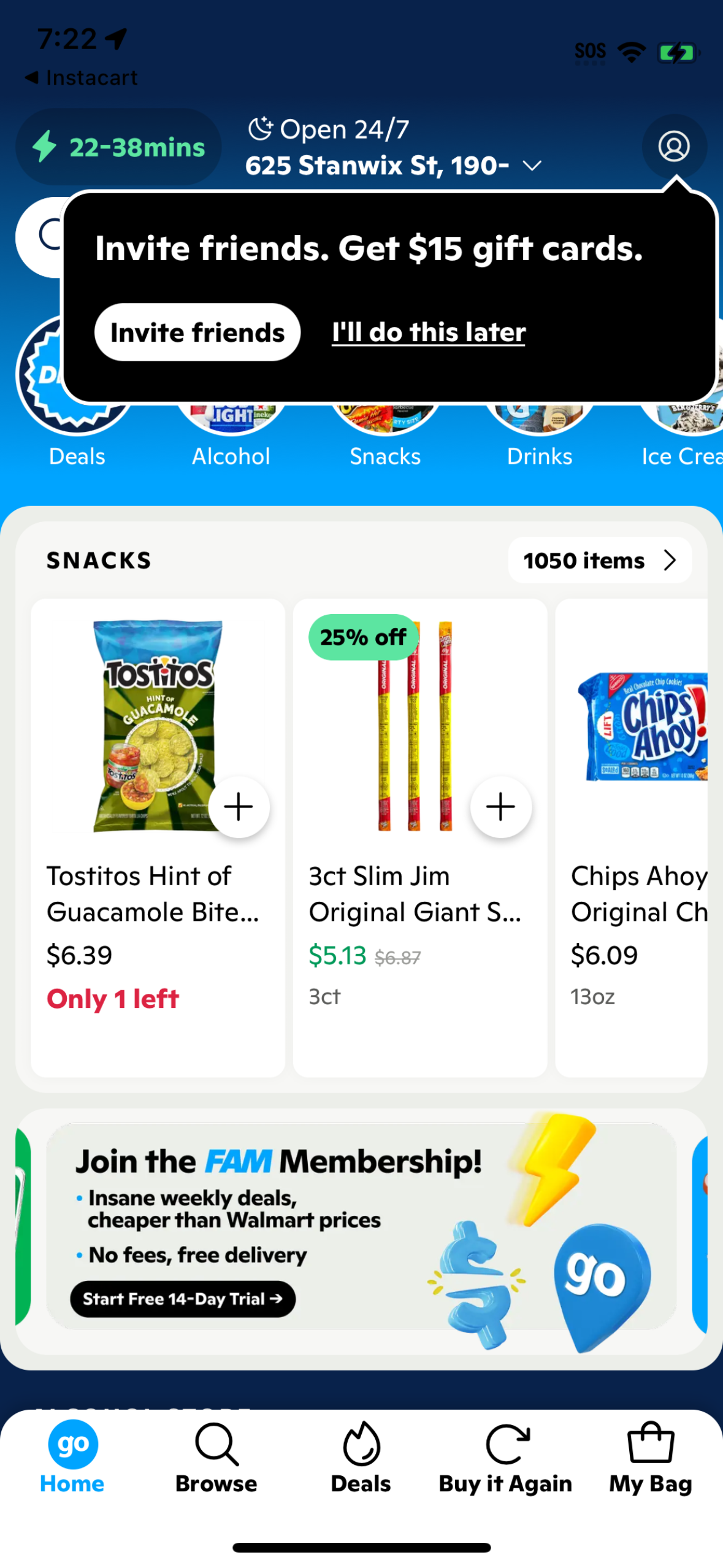Return to Instacart via status bar
The image size is (723, 1568).
tap(80, 77)
